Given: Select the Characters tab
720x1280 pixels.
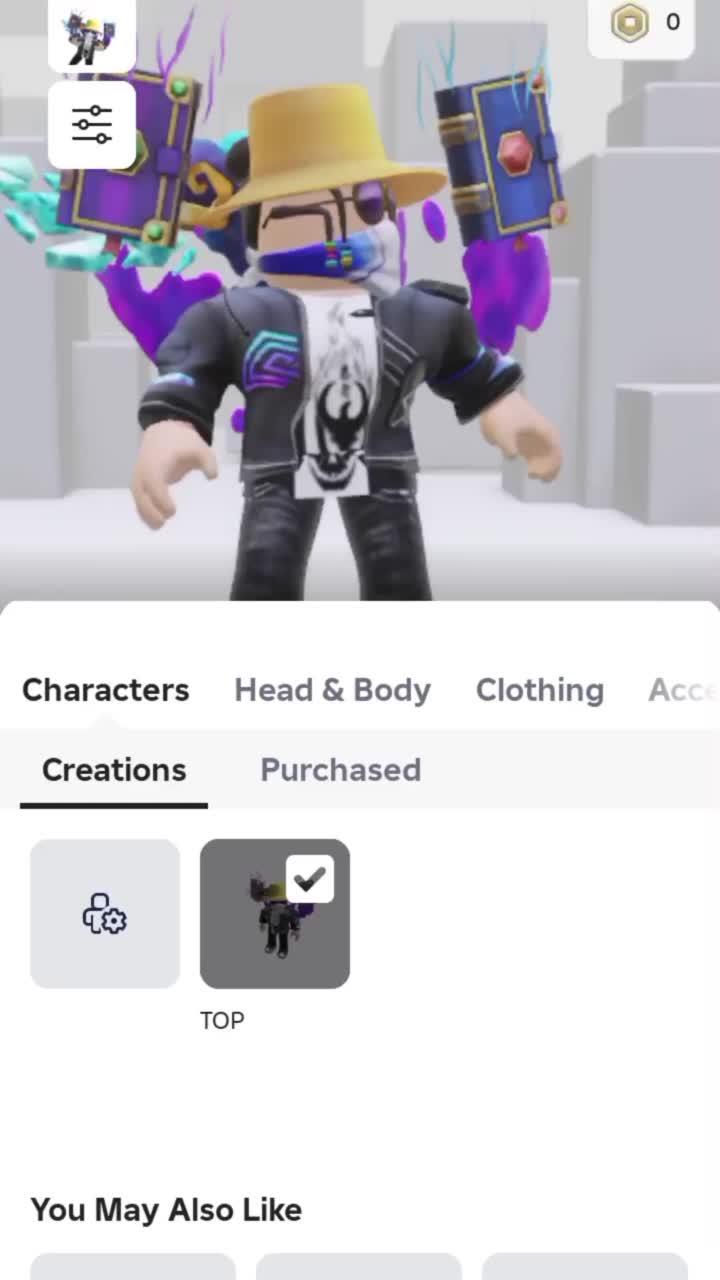Looking at the screenshot, I should coord(106,690).
